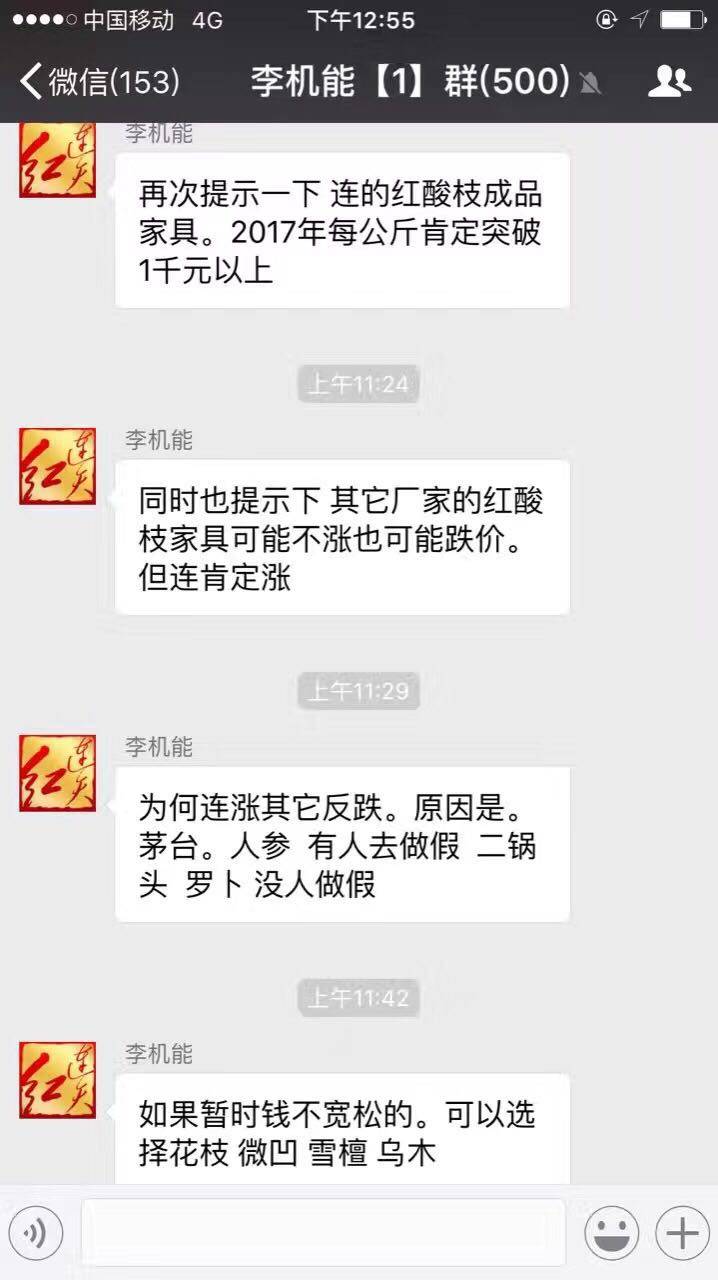
Task: Open group members and chat info
Action: 669,82
